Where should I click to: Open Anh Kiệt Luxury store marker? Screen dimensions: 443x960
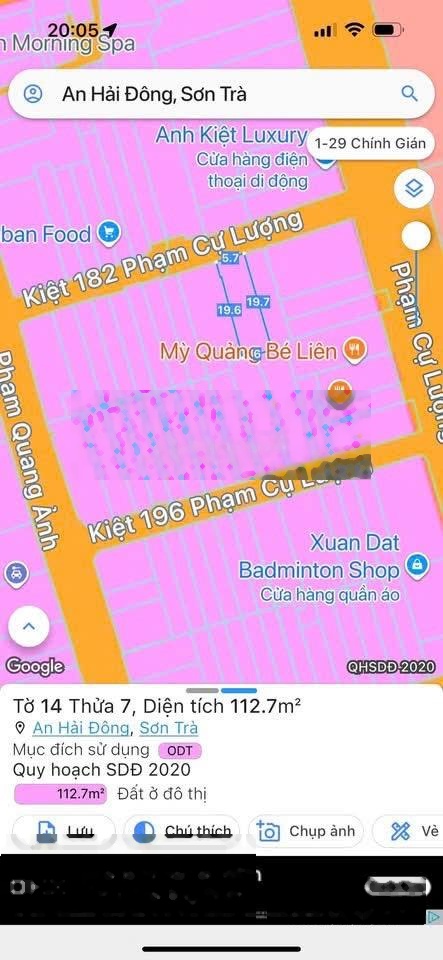point(325,160)
